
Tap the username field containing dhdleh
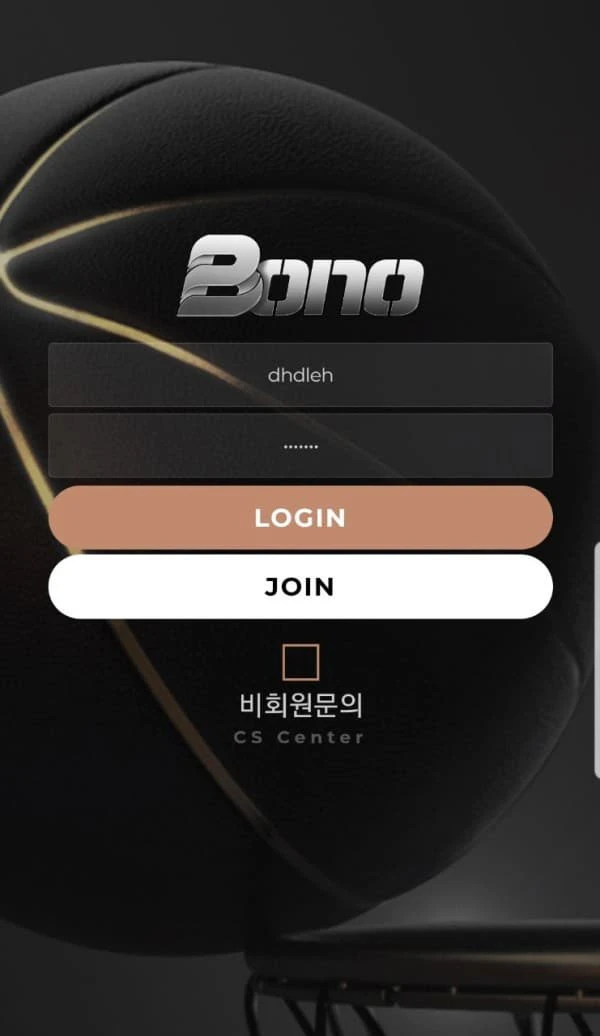point(300,375)
